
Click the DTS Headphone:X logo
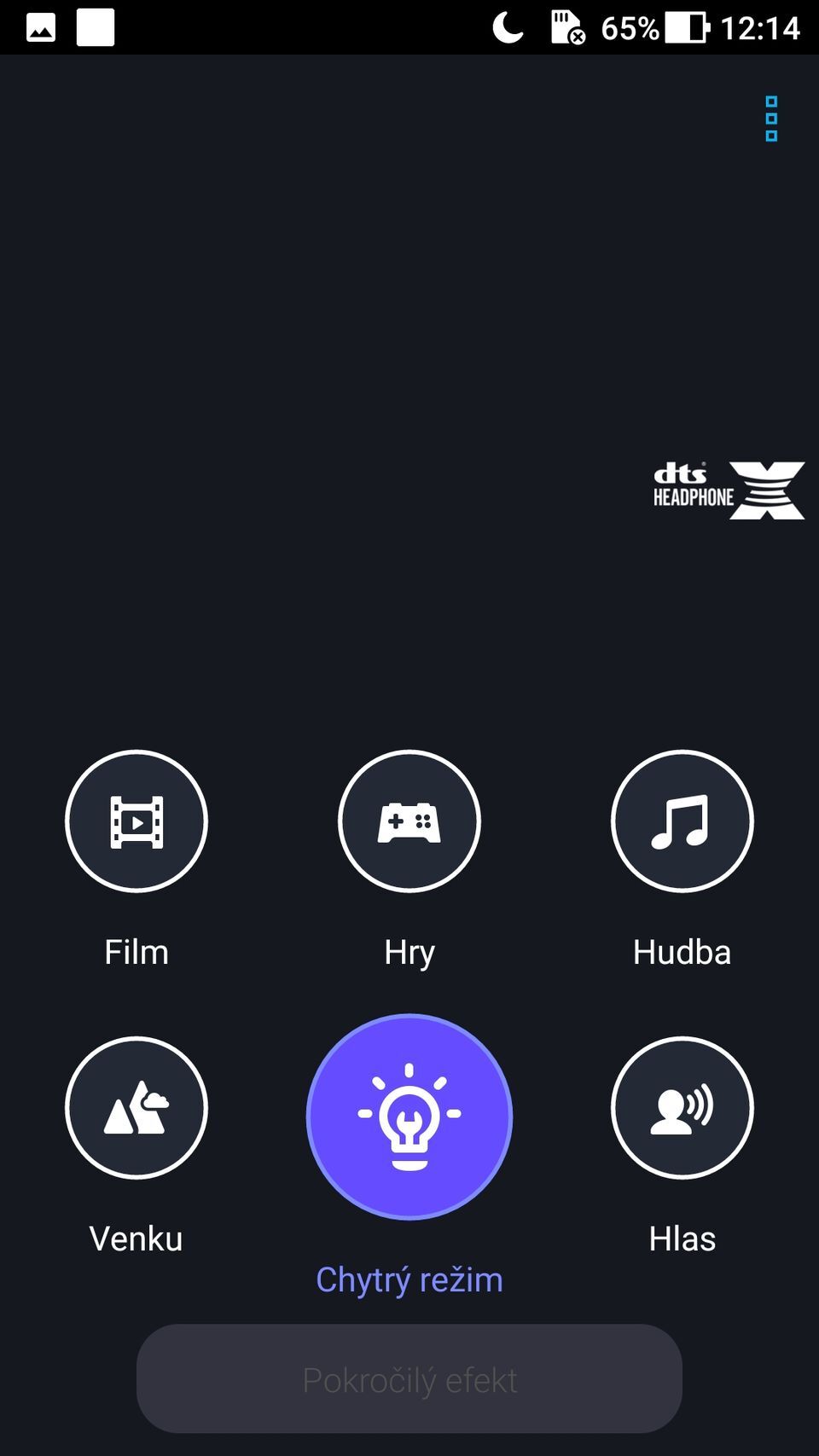tap(728, 489)
